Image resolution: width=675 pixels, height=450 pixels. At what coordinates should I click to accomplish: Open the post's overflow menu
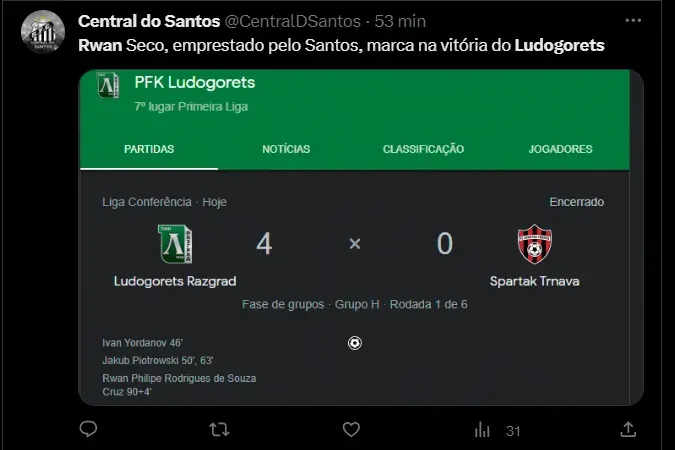coord(632,21)
